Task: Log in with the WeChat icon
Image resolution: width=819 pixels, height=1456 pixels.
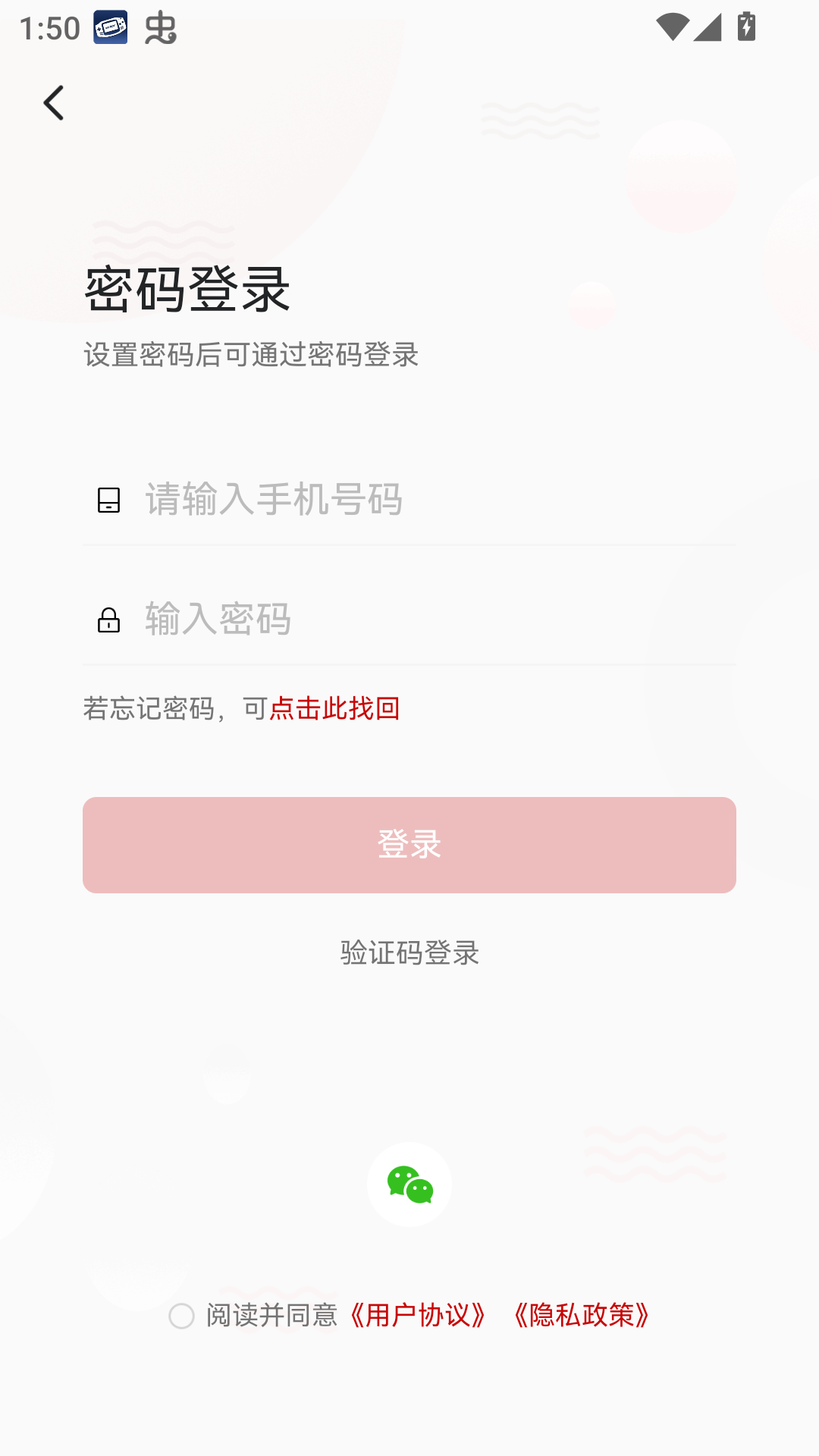Action: (x=409, y=1185)
